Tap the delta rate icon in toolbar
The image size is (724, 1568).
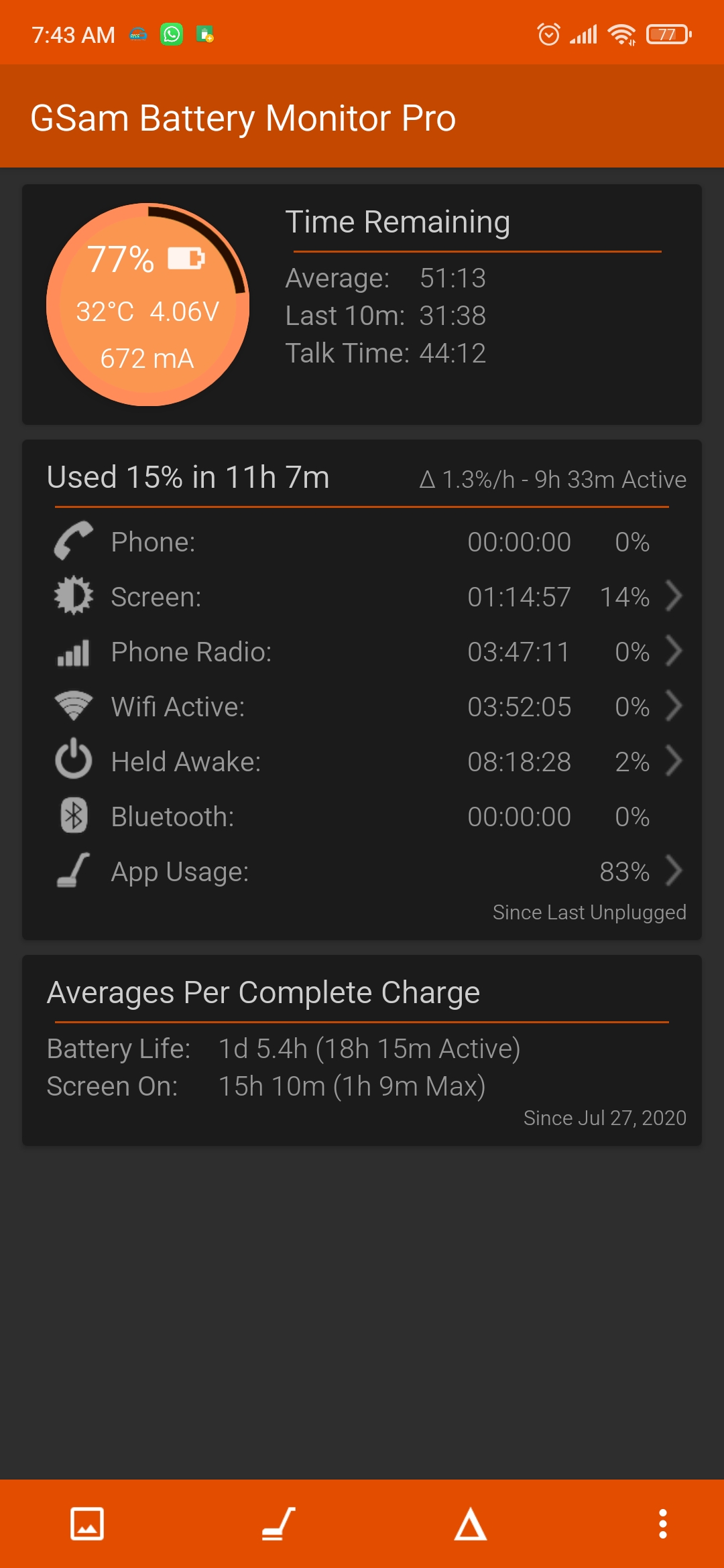pyautogui.click(x=471, y=1524)
